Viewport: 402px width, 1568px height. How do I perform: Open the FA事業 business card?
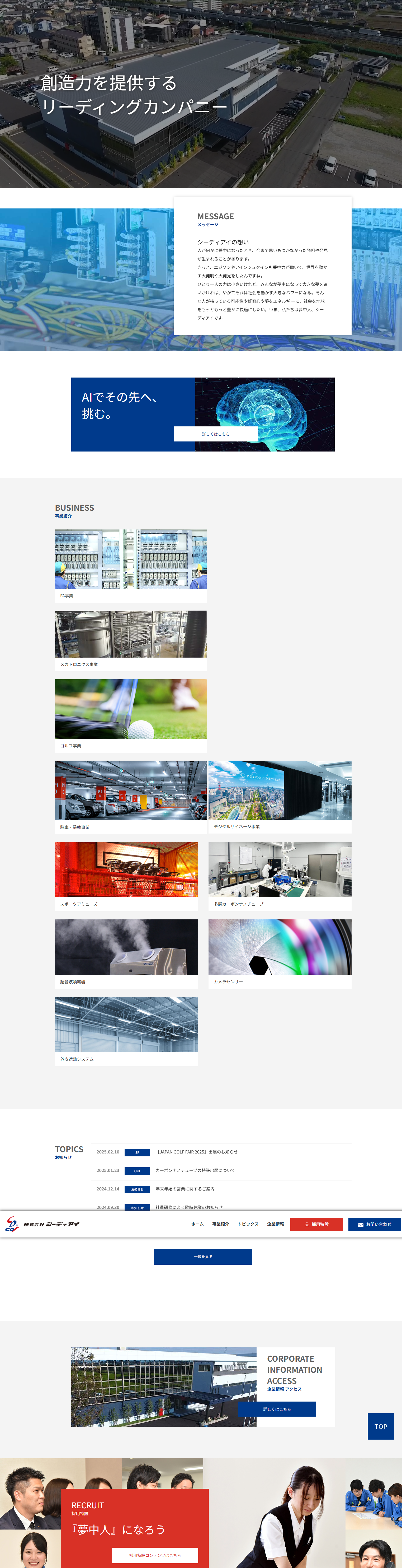click(x=130, y=565)
